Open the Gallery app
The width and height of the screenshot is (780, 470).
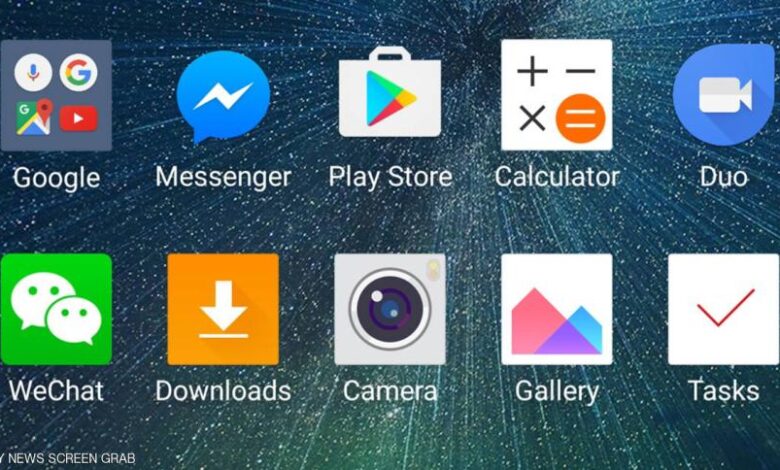(x=556, y=309)
